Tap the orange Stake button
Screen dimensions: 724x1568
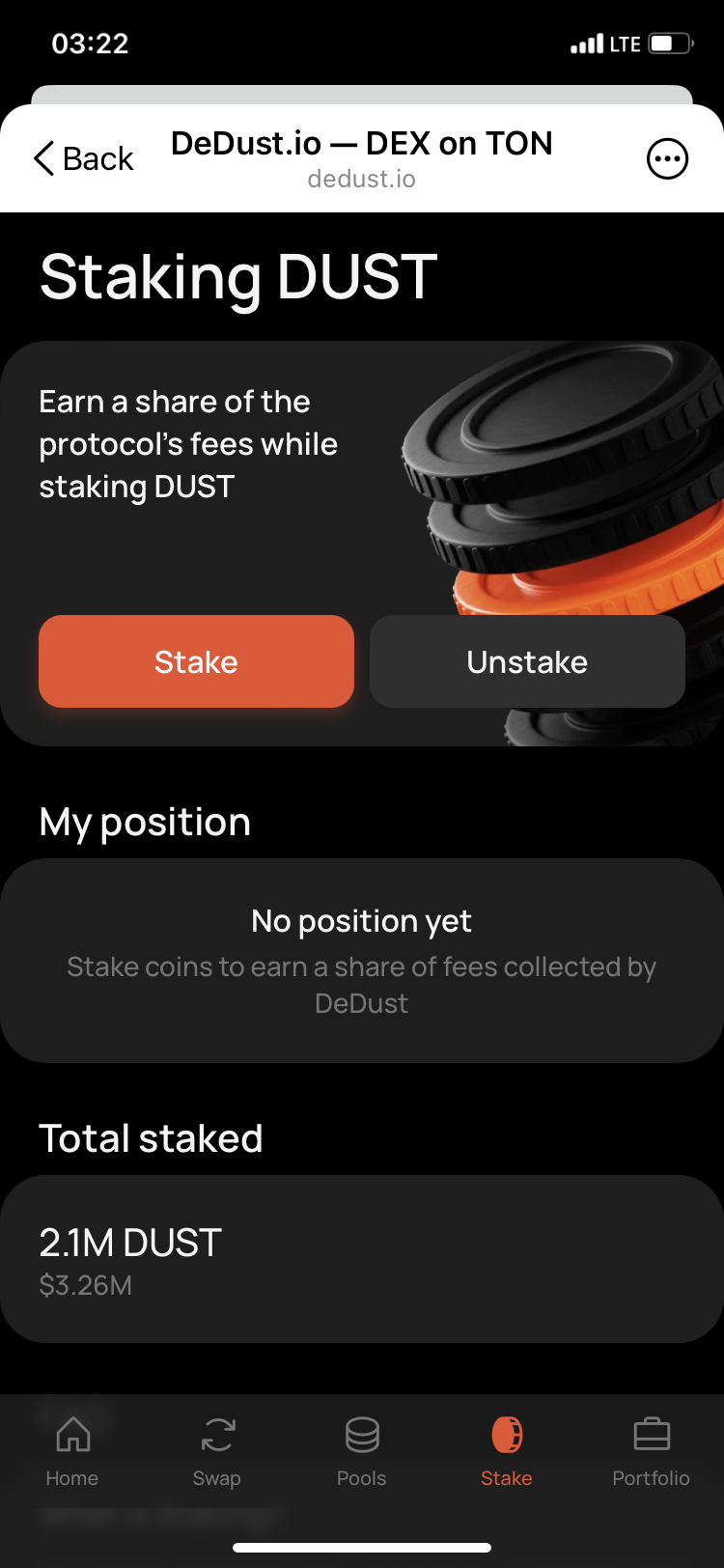tap(196, 661)
